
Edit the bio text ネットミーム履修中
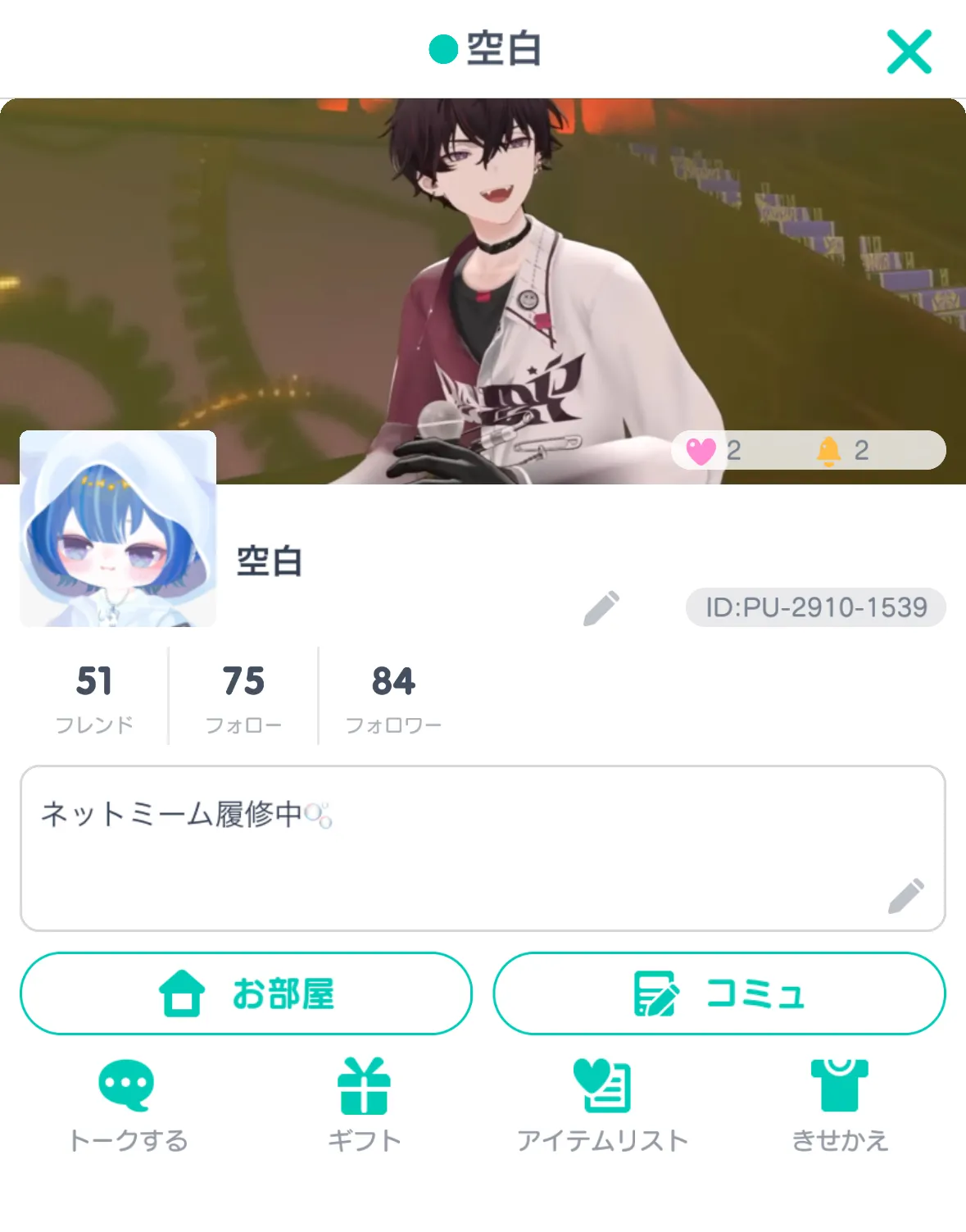coord(905,896)
